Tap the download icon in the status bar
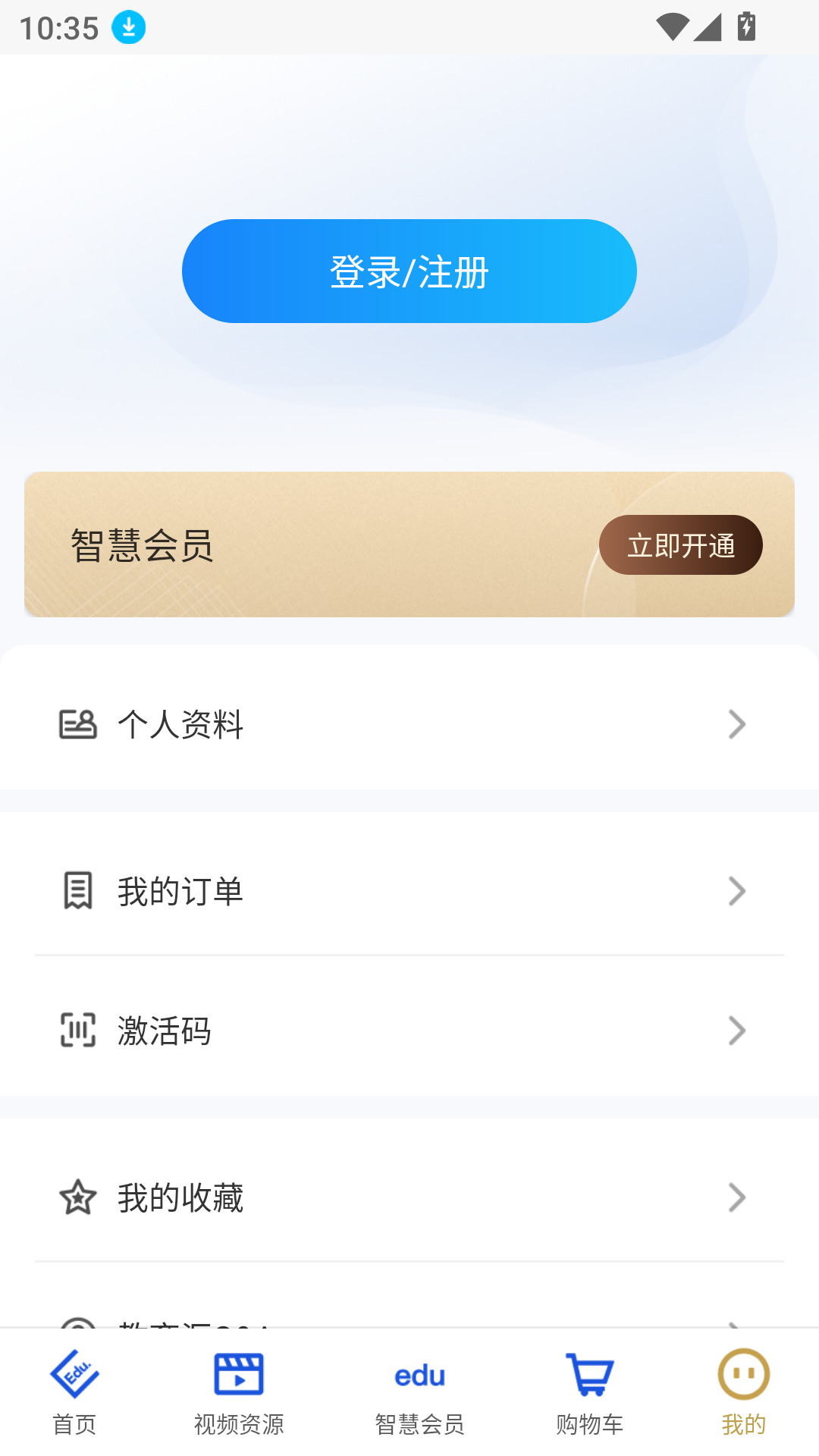This screenshot has width=819, height=1456. click(x=129, y=27)
